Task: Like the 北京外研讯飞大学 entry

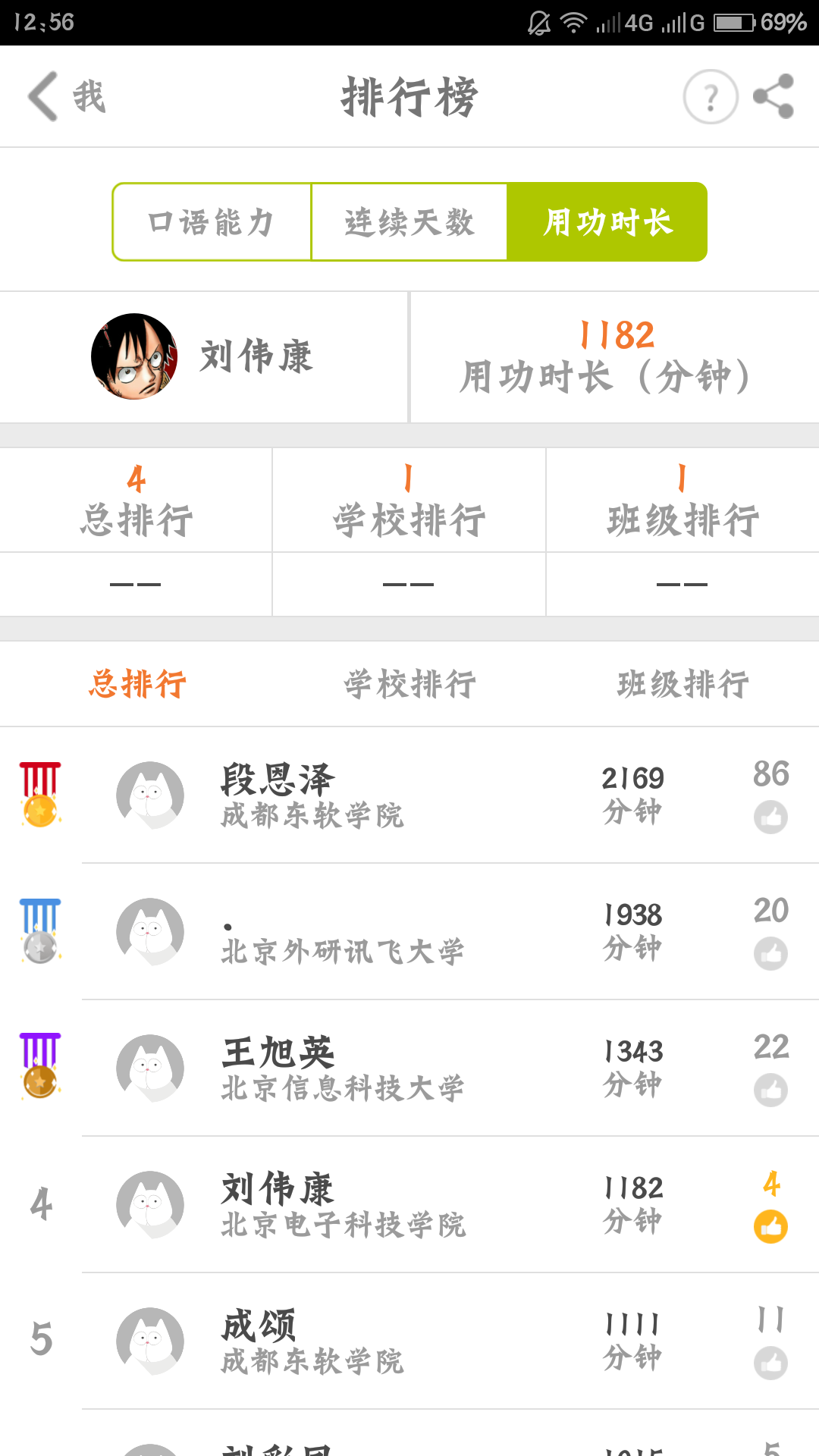Action: point(770,954)
